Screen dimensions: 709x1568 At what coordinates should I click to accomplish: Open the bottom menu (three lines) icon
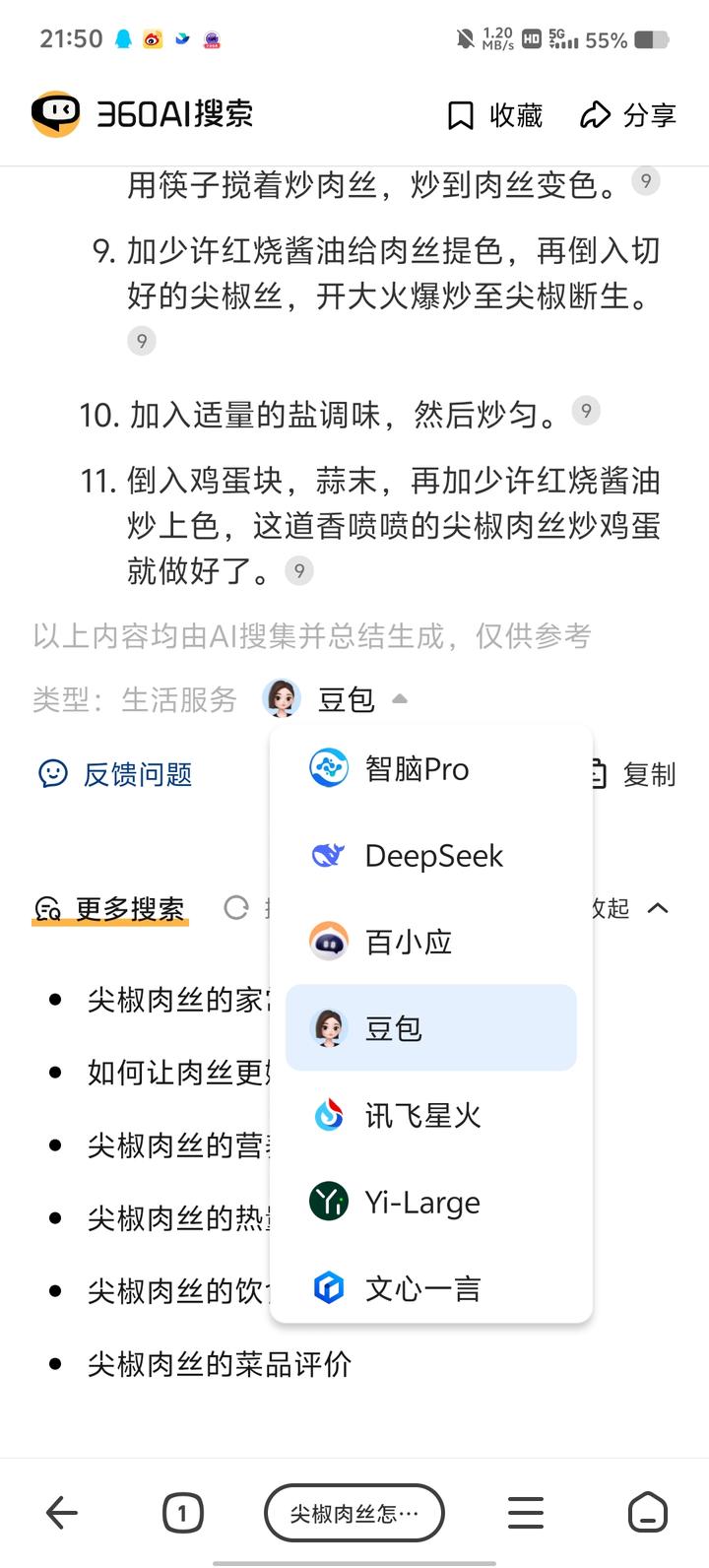coord(525,1513)
